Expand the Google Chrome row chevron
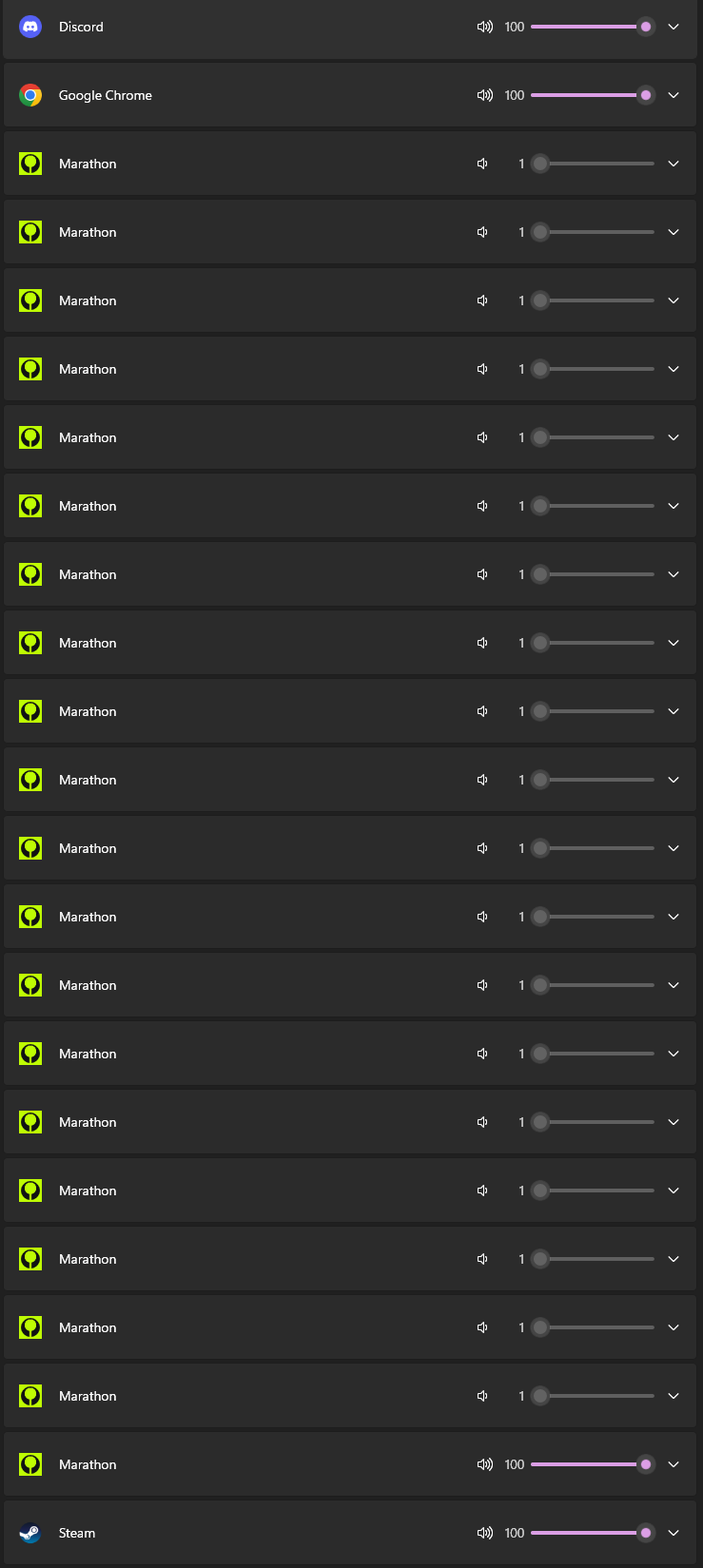The height and width of the screenshot is (1568, 703). (674, 95)
